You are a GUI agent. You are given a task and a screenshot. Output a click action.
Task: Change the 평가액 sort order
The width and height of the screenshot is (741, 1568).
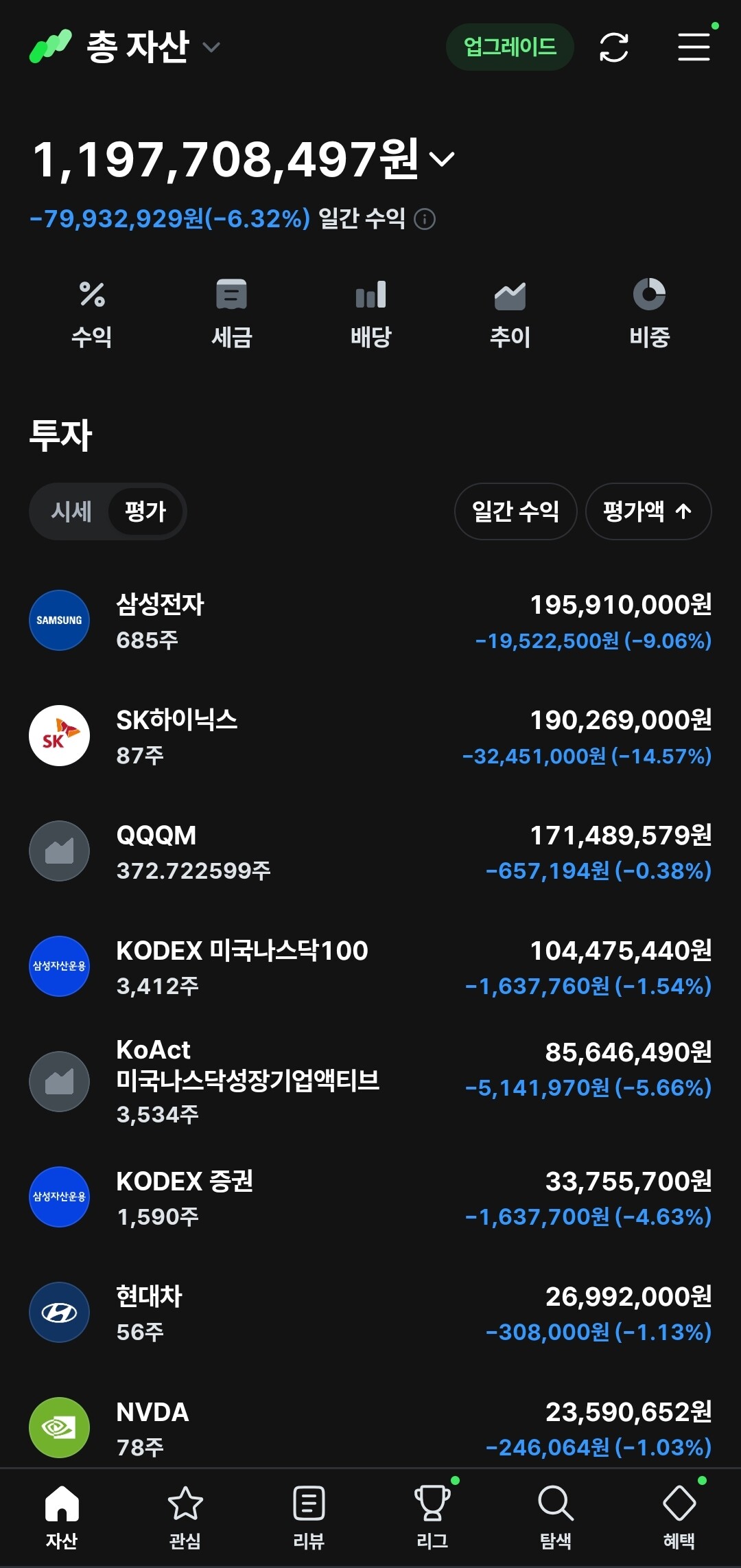pos(648,511)
